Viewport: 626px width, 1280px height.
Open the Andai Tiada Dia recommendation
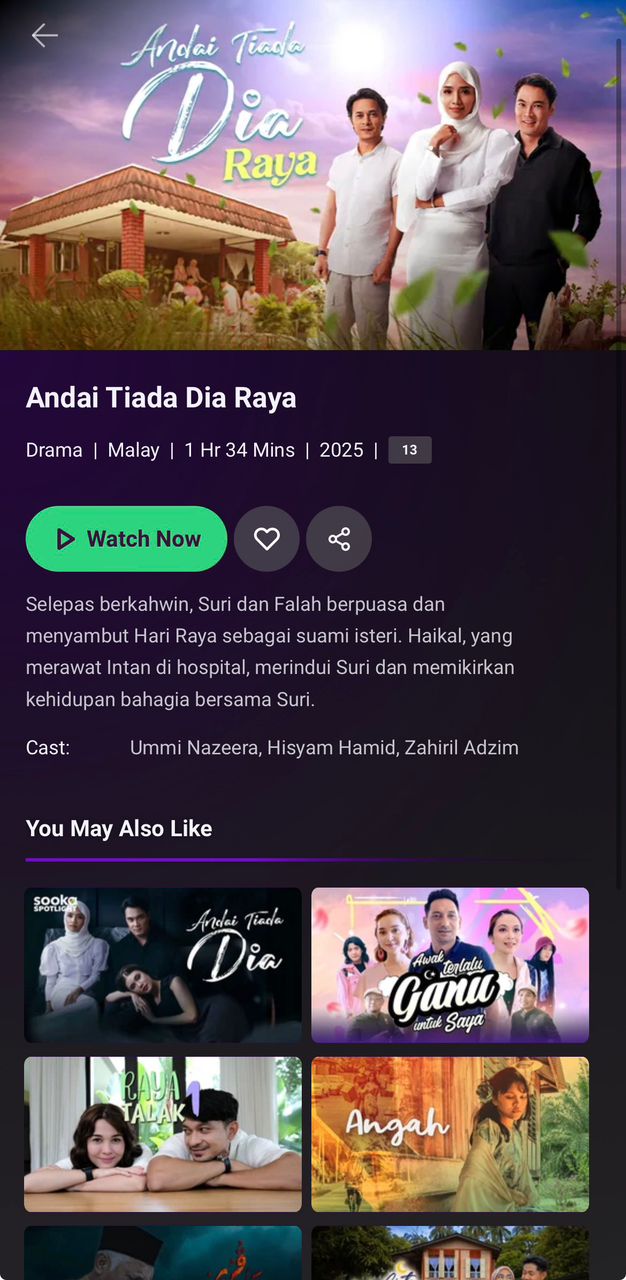(163, 965)
